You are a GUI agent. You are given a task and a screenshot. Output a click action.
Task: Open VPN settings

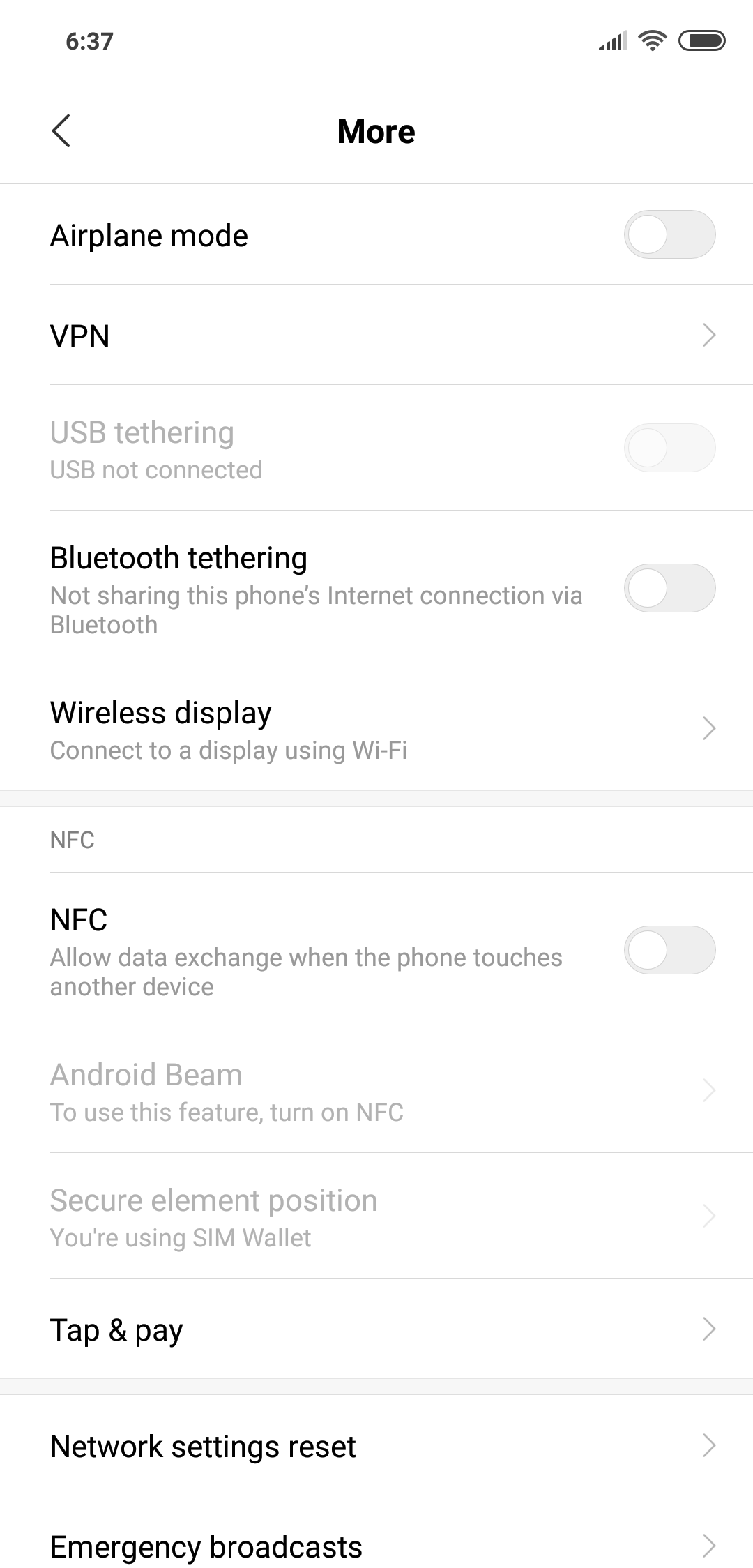pyautogui.click(x=376, y=335)
